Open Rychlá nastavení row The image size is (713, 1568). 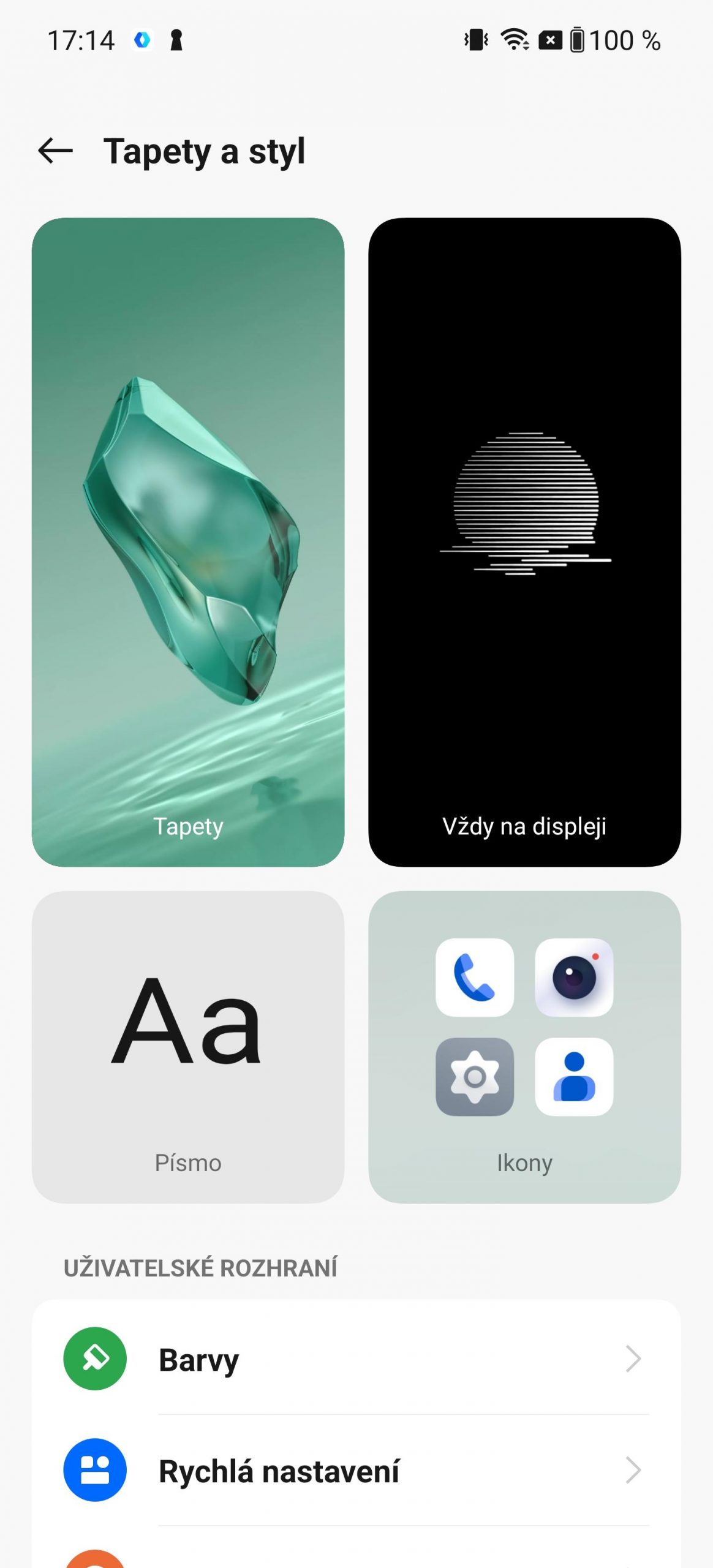[356, 1470]
